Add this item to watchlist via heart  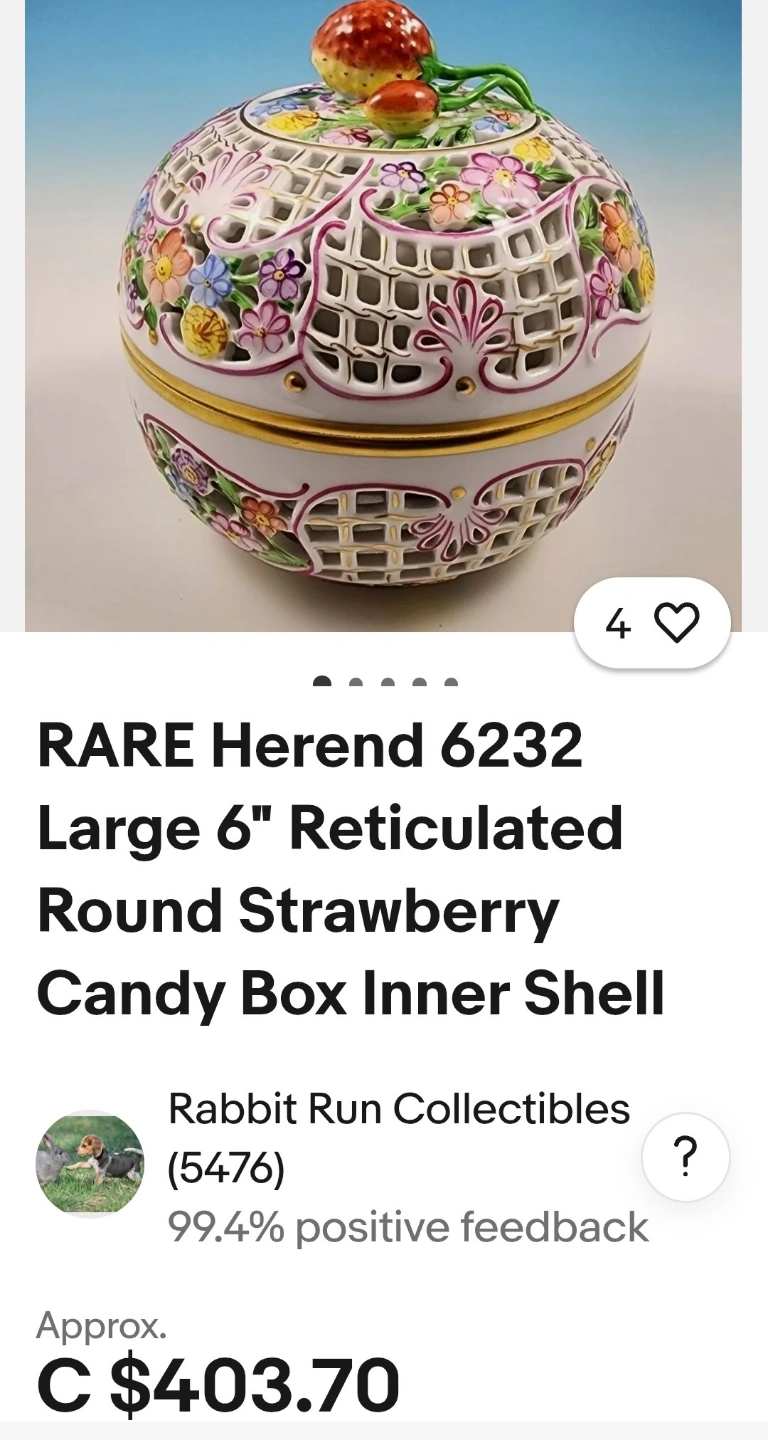pyautogui.click(x=653, y=624)
